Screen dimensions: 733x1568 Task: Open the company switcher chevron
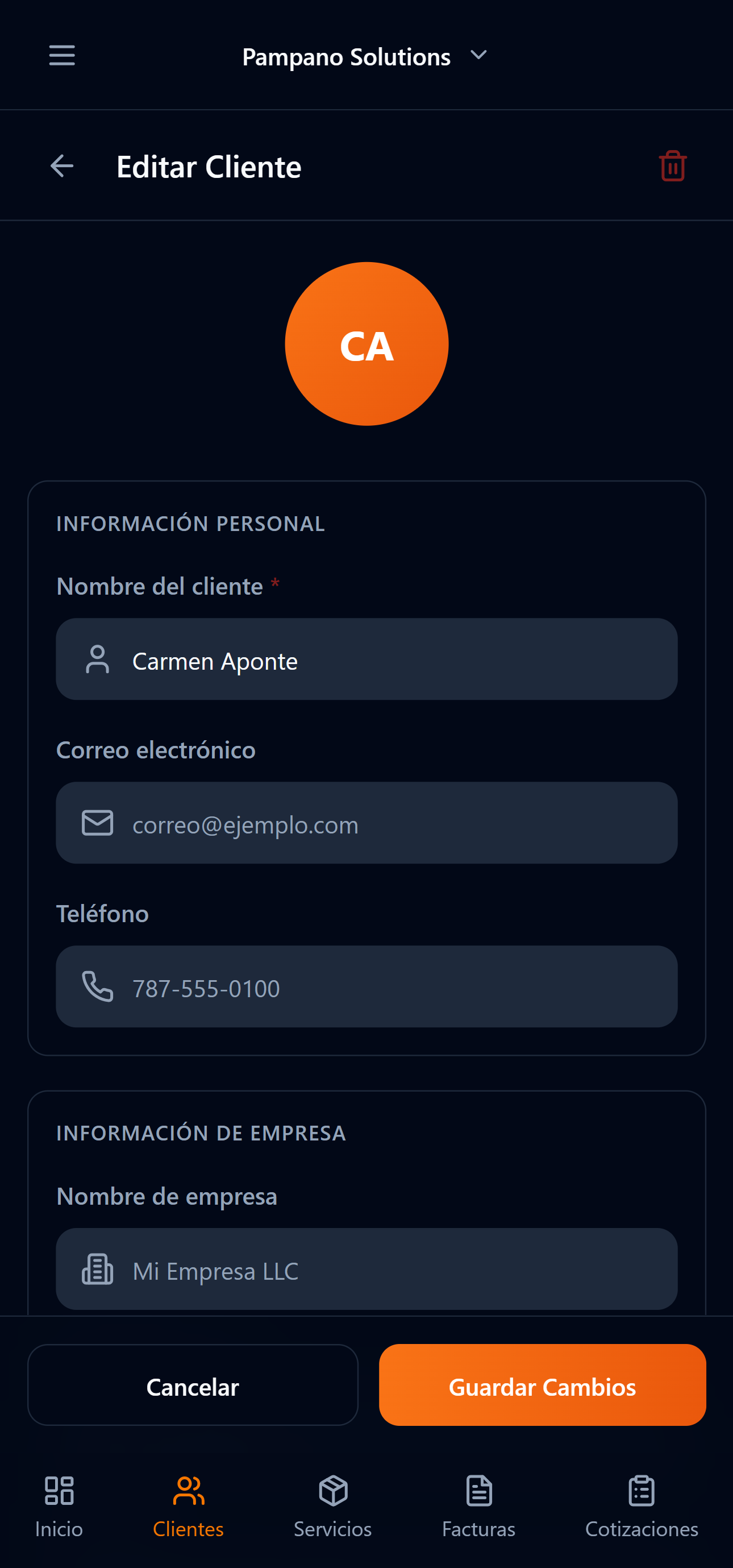[478, 55]
